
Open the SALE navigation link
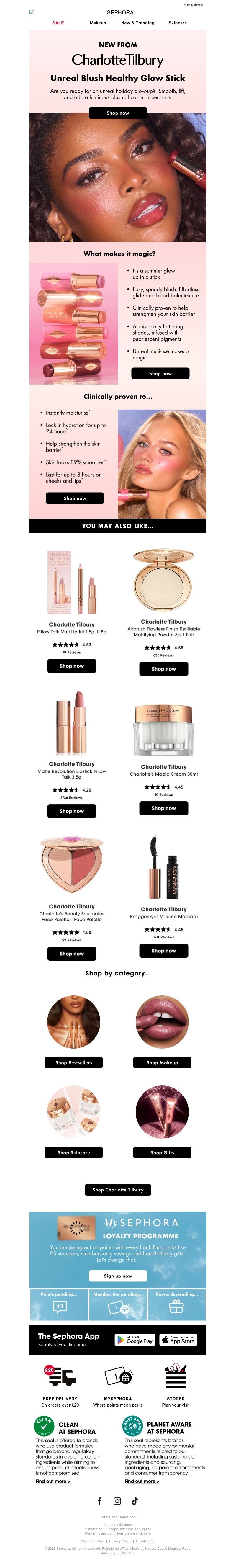58,23
